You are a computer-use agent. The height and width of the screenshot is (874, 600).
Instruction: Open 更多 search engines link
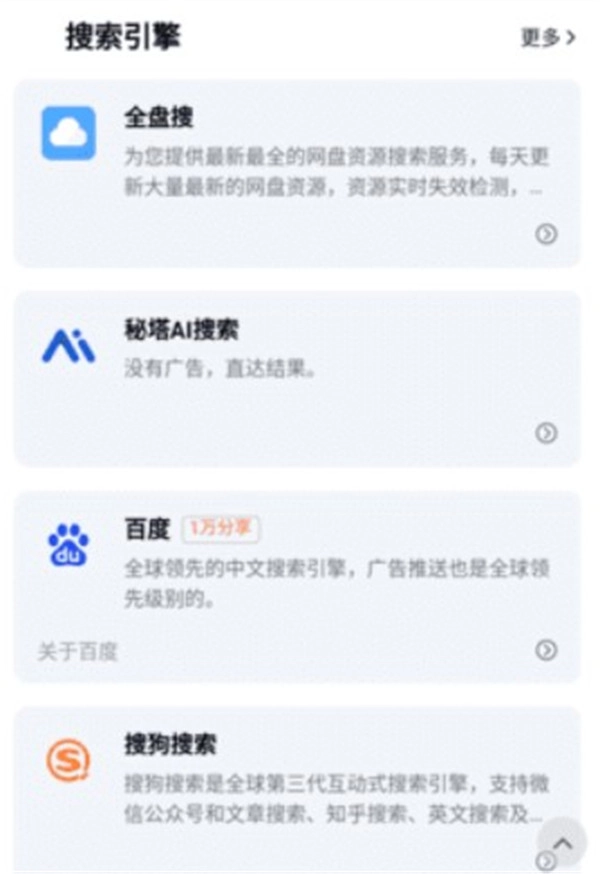[x=548, y=37]
